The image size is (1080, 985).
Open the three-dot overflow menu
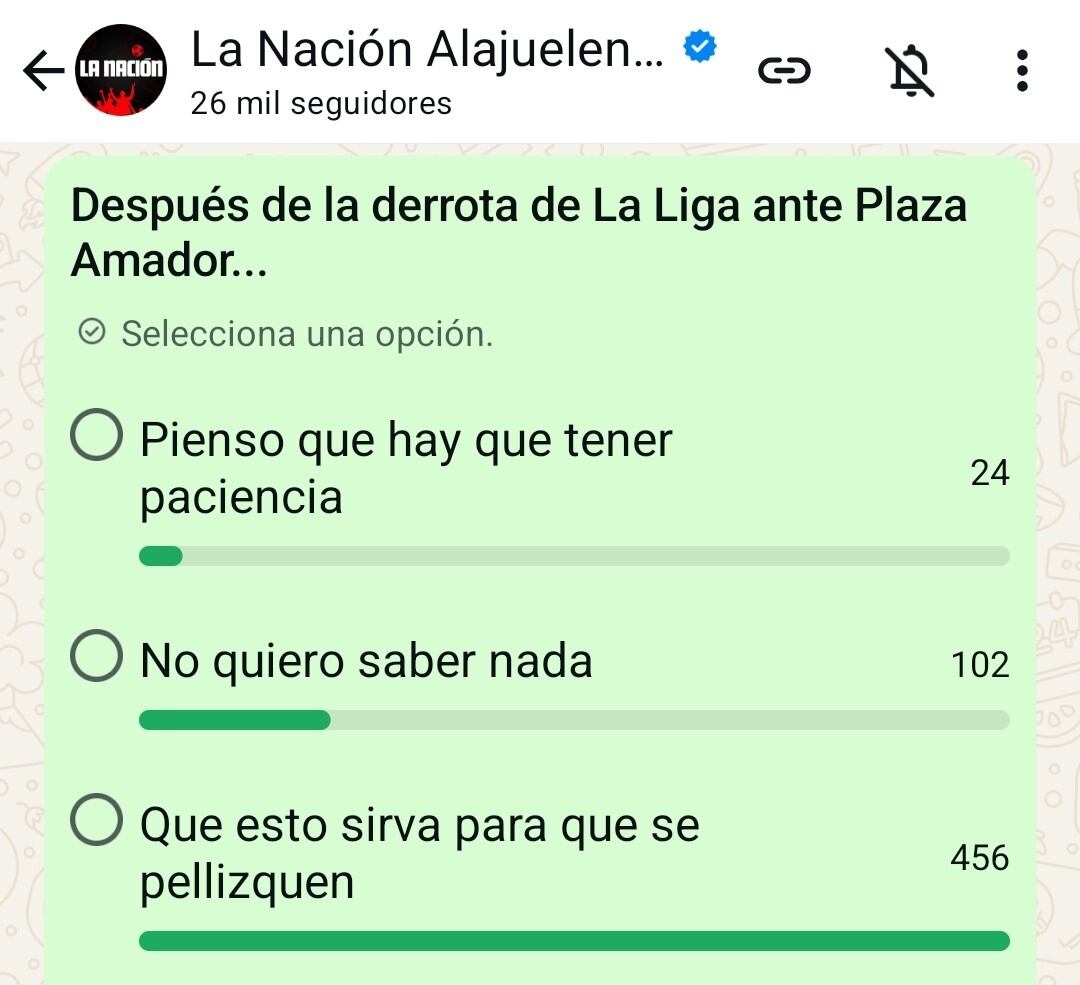[1021, 71]
